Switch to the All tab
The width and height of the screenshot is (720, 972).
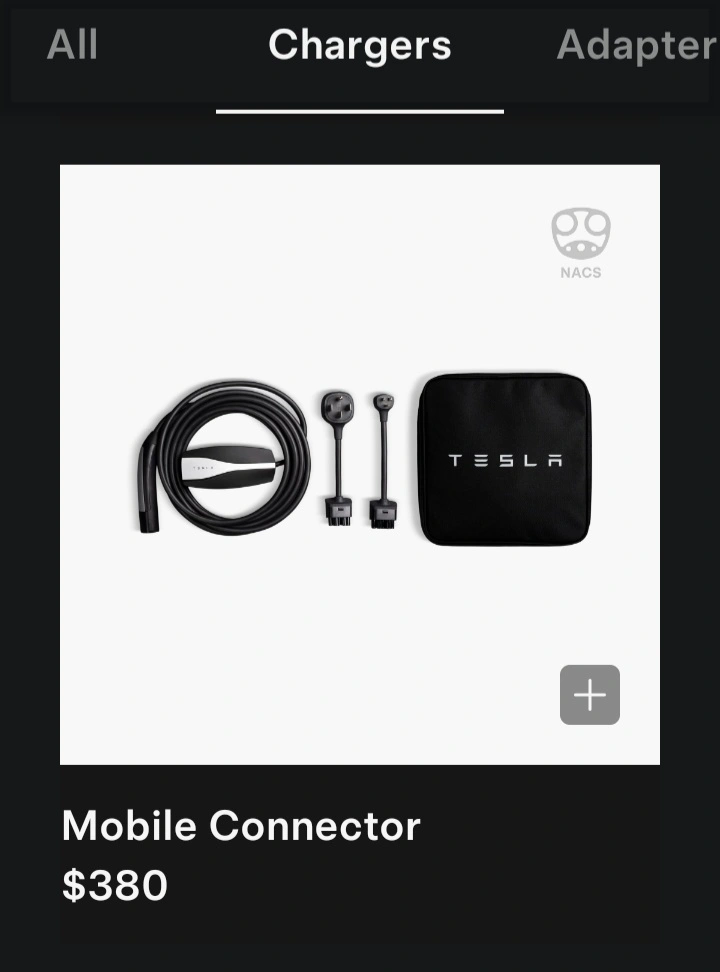(72, 45)
